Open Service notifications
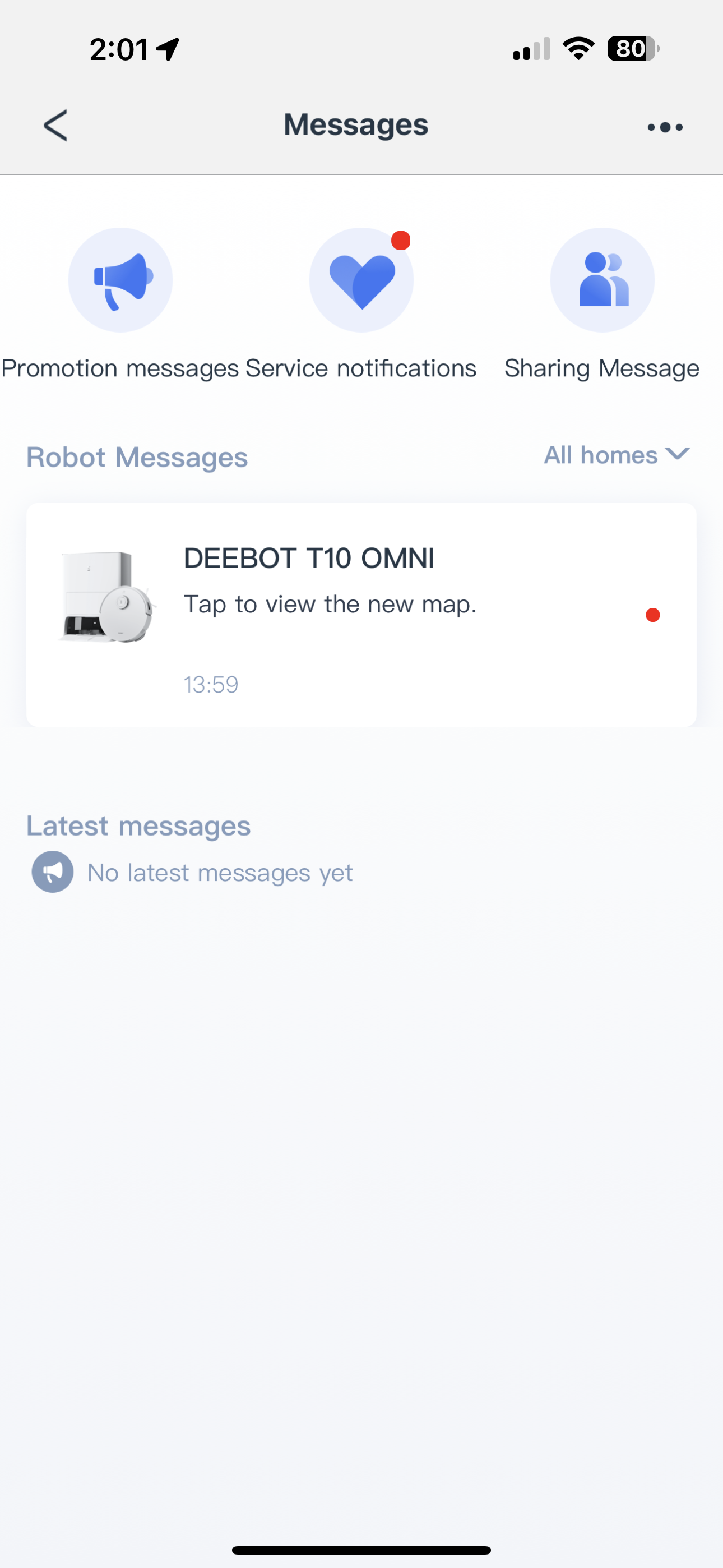This screenshot has width=723, height=1568. coord(361,280)
